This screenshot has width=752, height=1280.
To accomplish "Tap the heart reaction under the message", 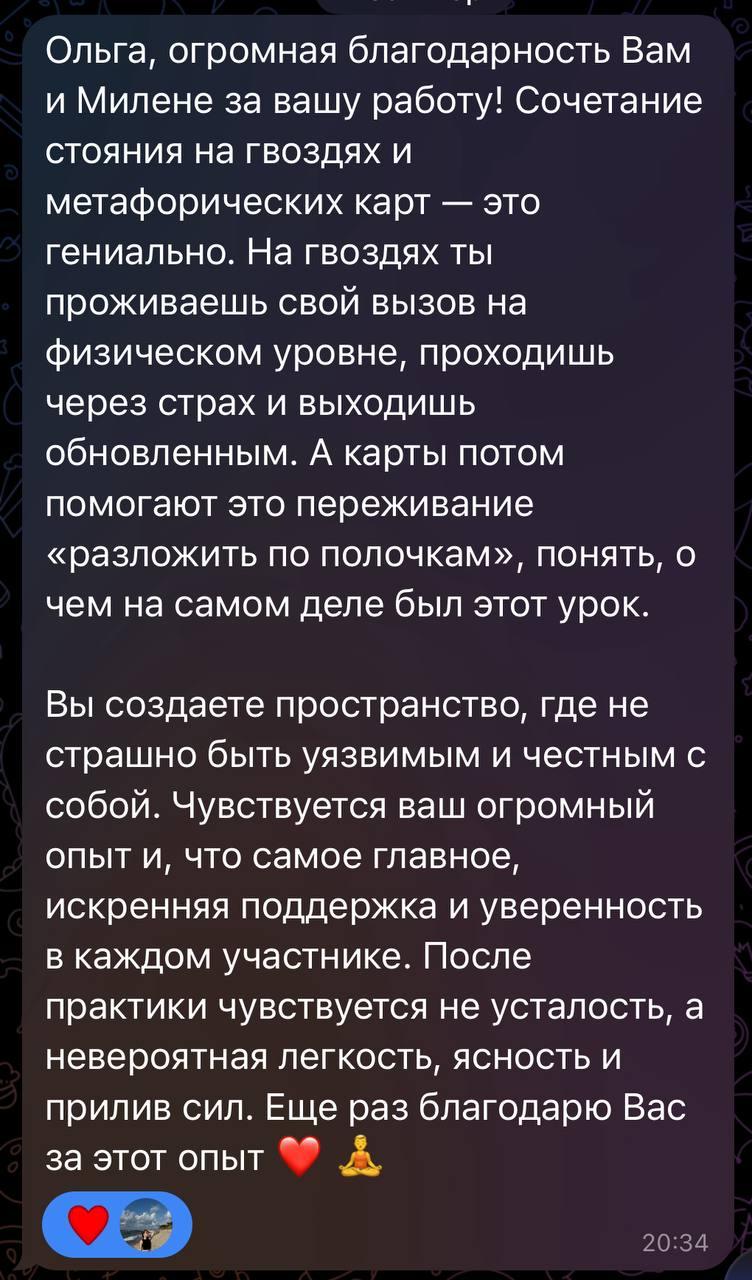I will coord(88,1224).
